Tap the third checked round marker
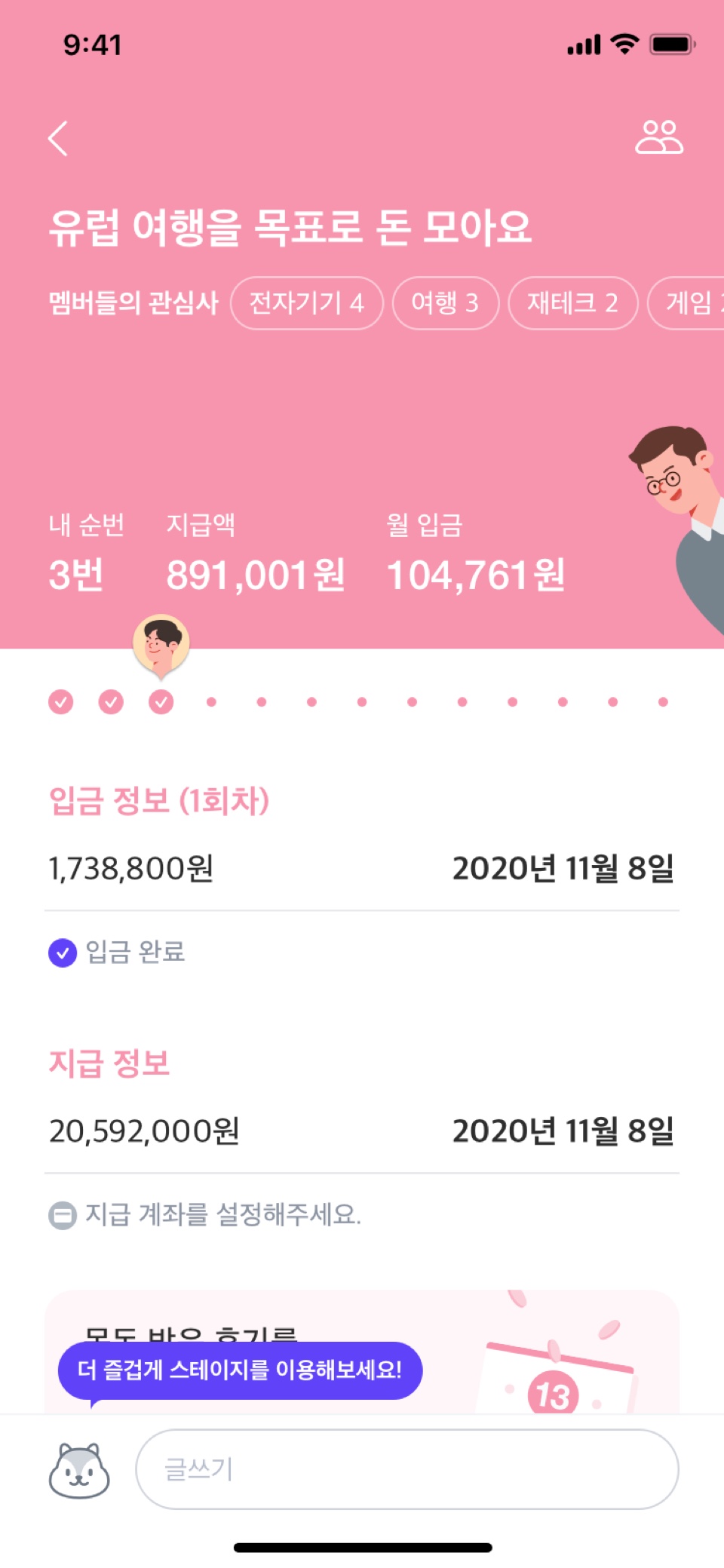 pos(161,702)
